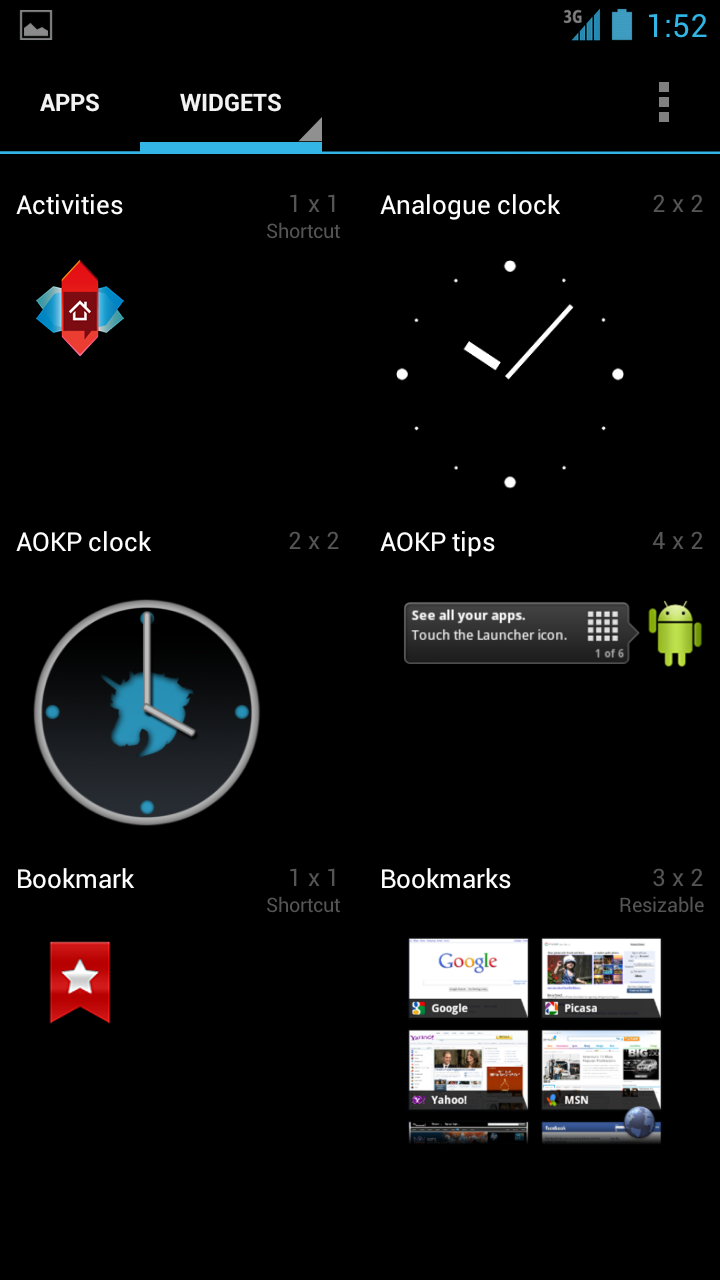Screen dimensions: 720x1280
Task: Choose the Analogue clock widget
Action: click(510, 372)
